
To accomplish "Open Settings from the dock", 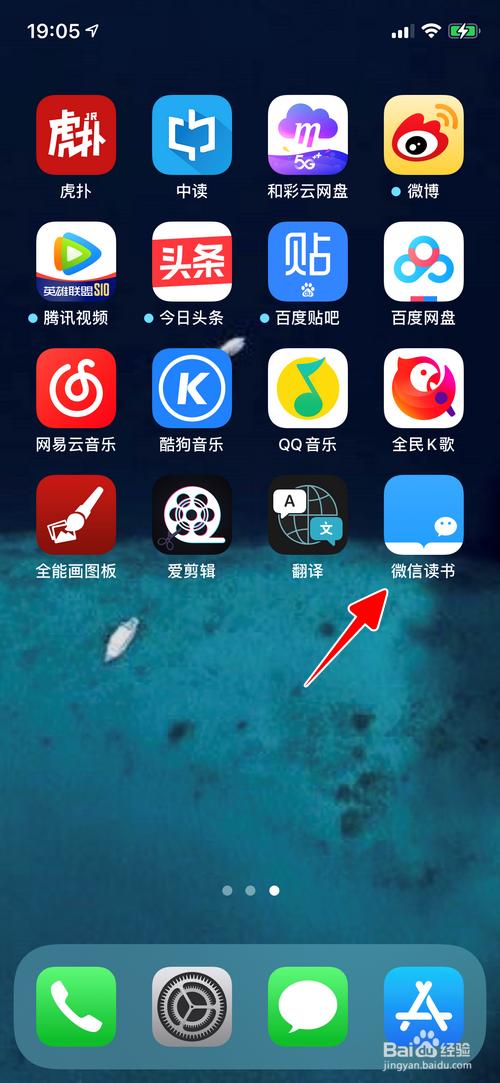I will coord(192,1006).
